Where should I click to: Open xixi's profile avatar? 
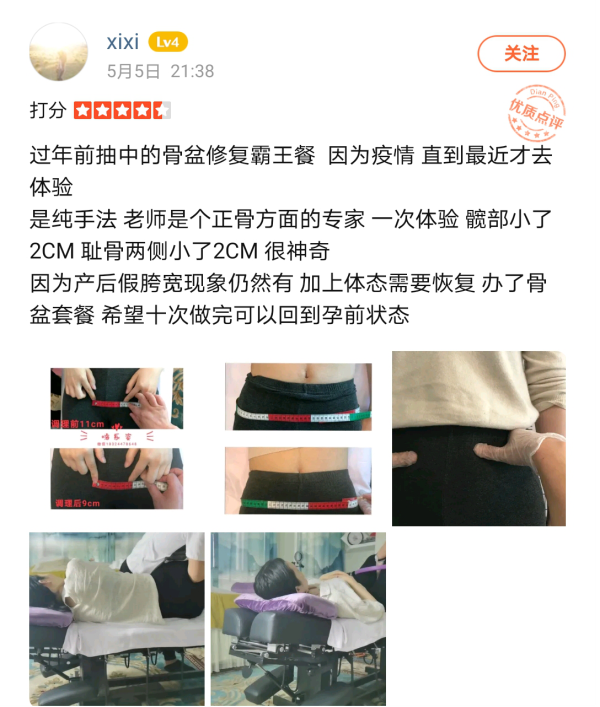[x=58, y=54]
